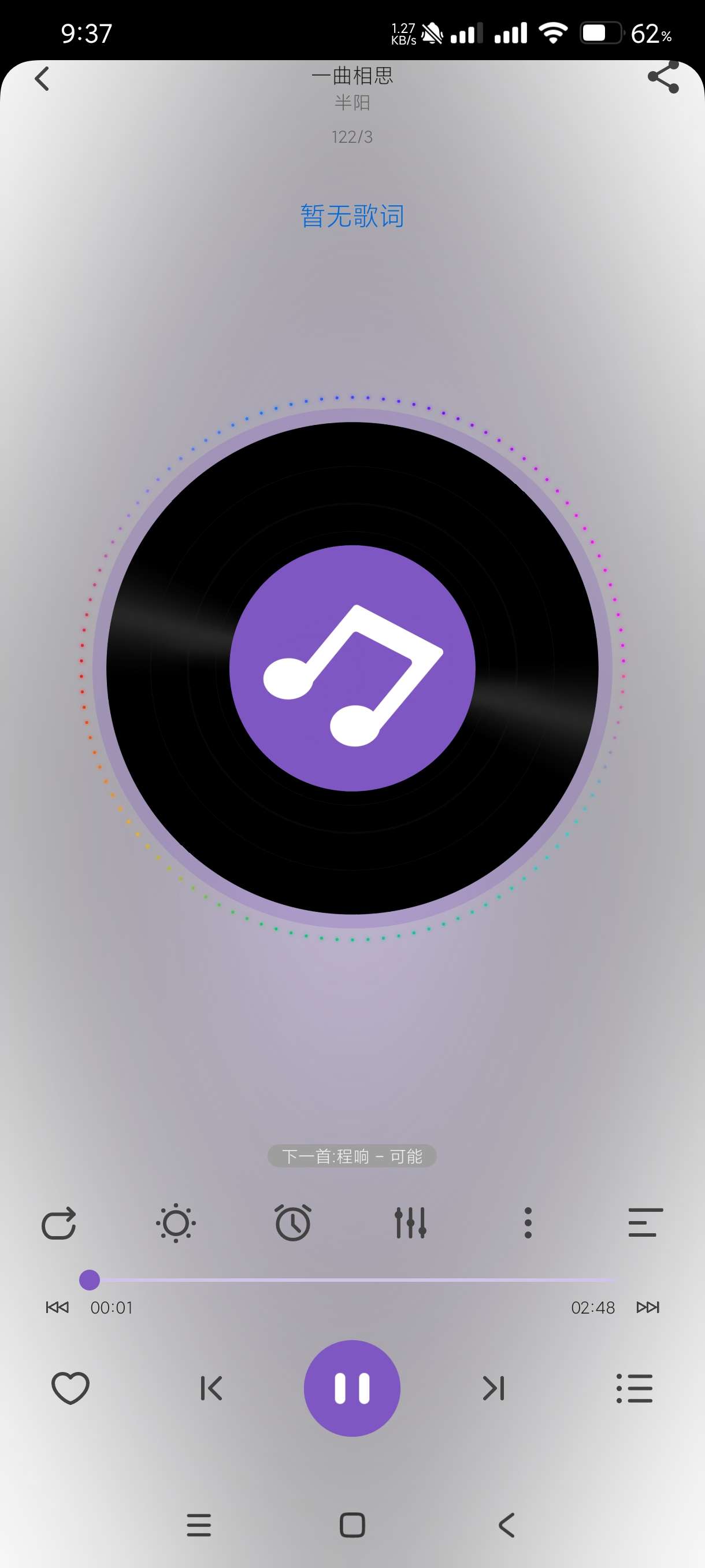
Task: Fast forward using the double-arrow button
Action: click(648, 1307)
